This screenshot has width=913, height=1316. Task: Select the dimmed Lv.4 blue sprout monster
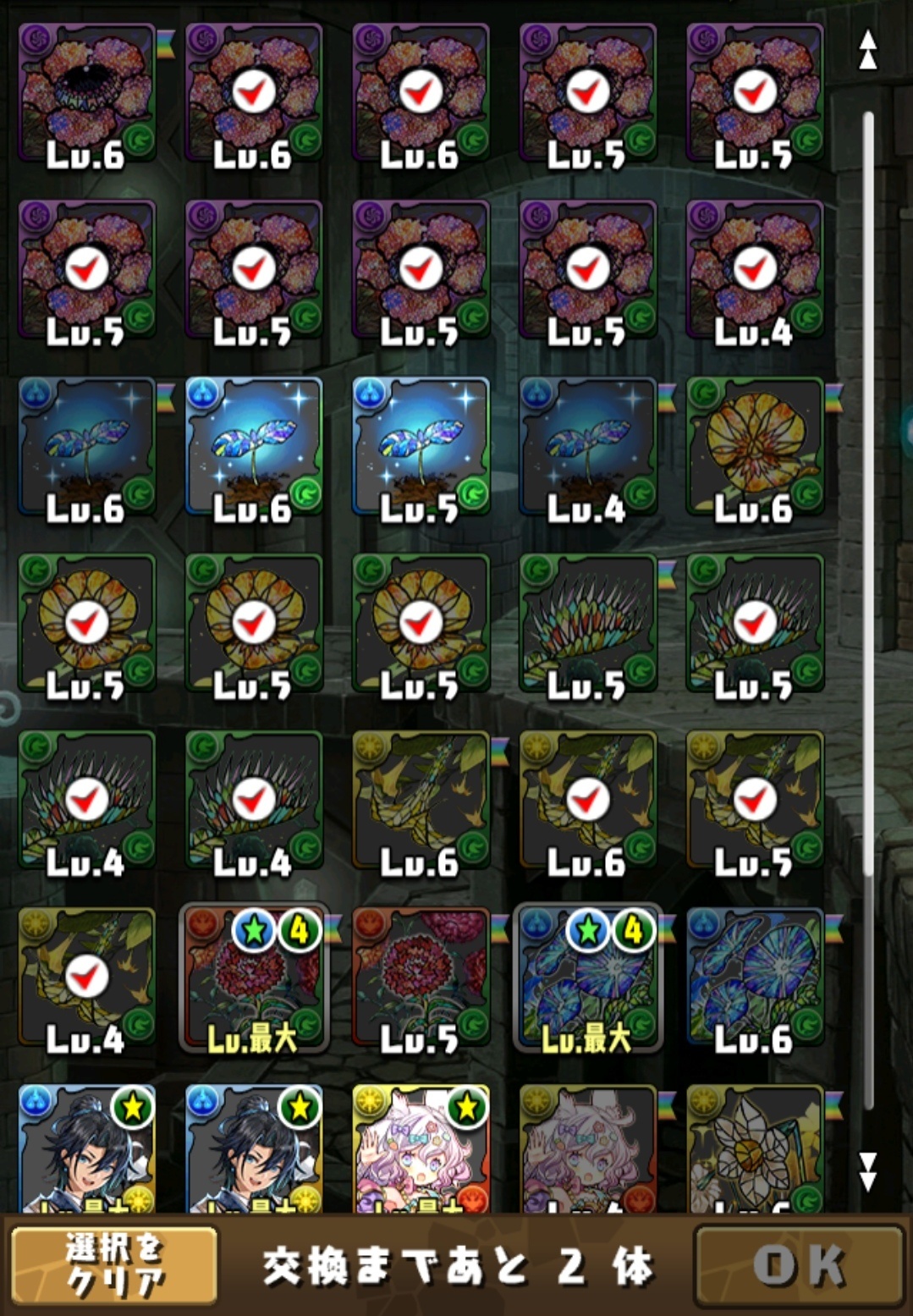[588, 449]
